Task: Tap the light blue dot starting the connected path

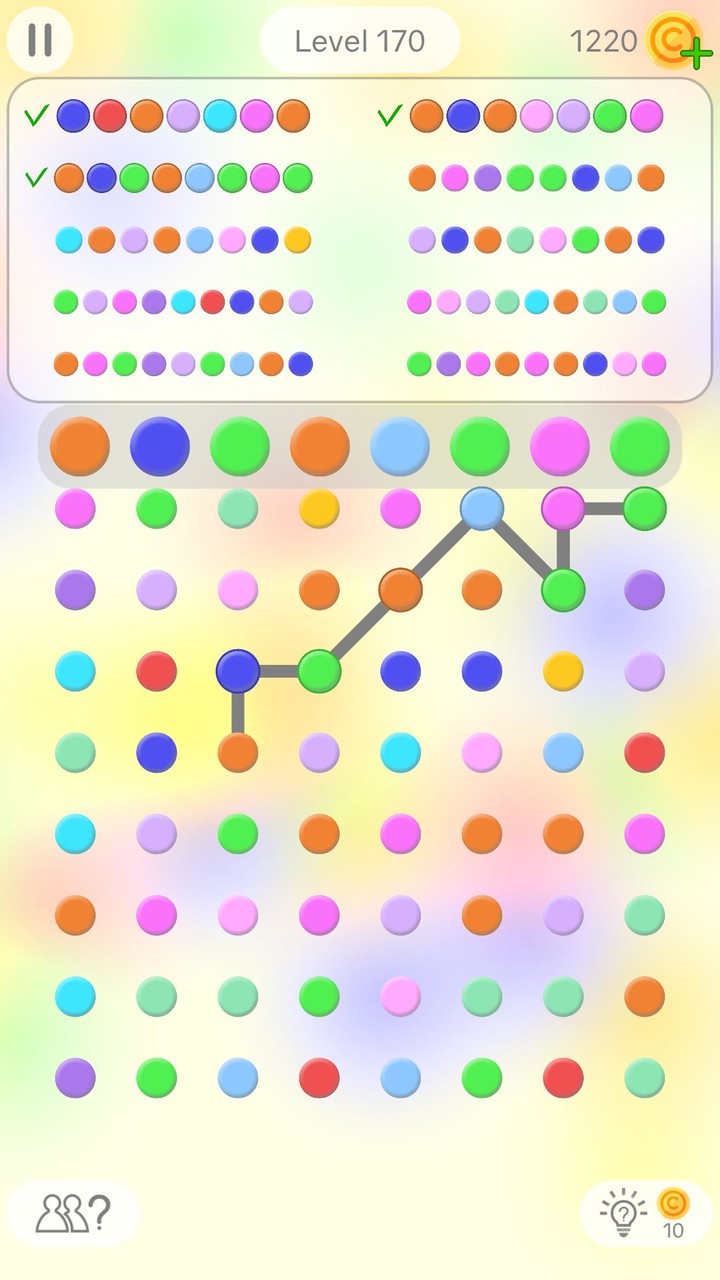Action: coord(483,510)
